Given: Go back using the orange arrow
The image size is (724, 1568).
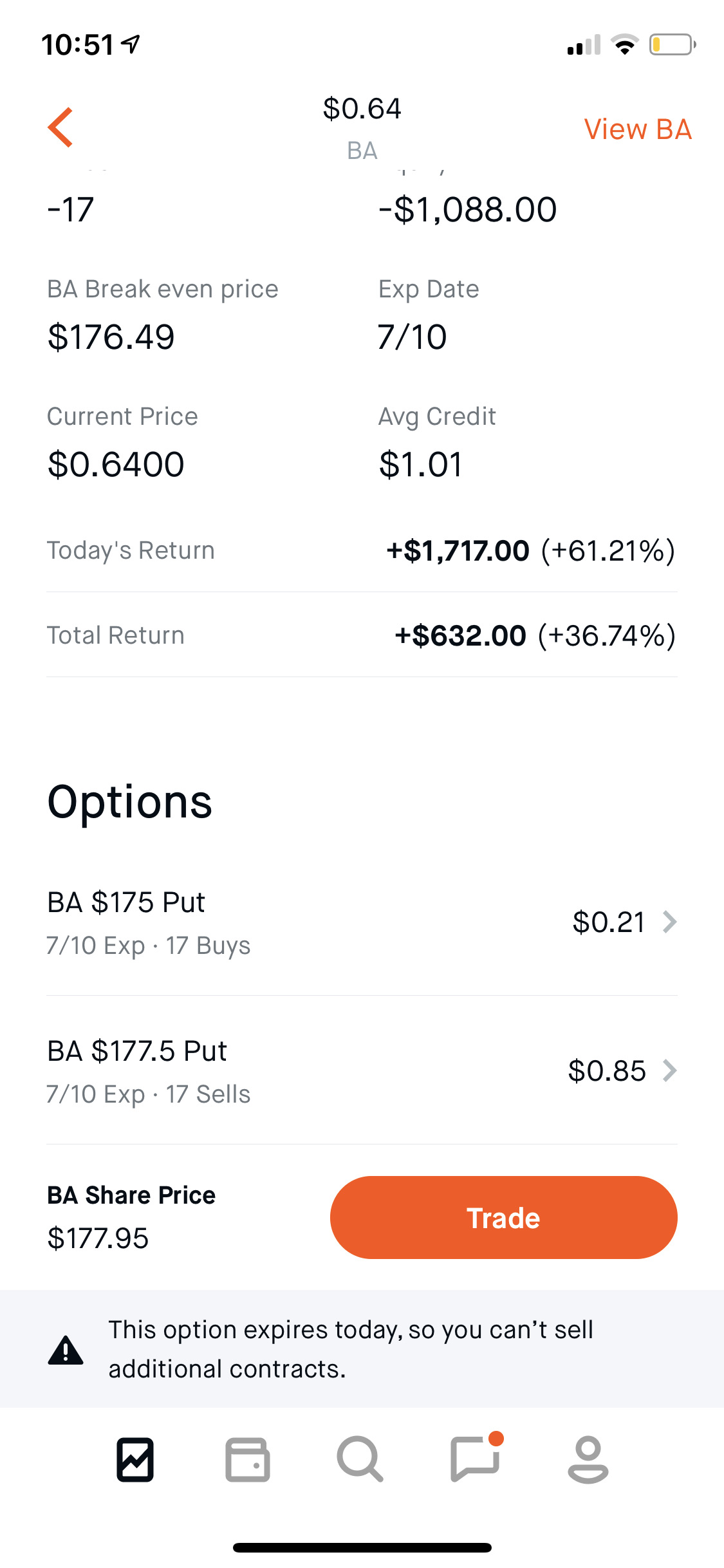Looking at the screenshot, I should (x=60, y=127).
